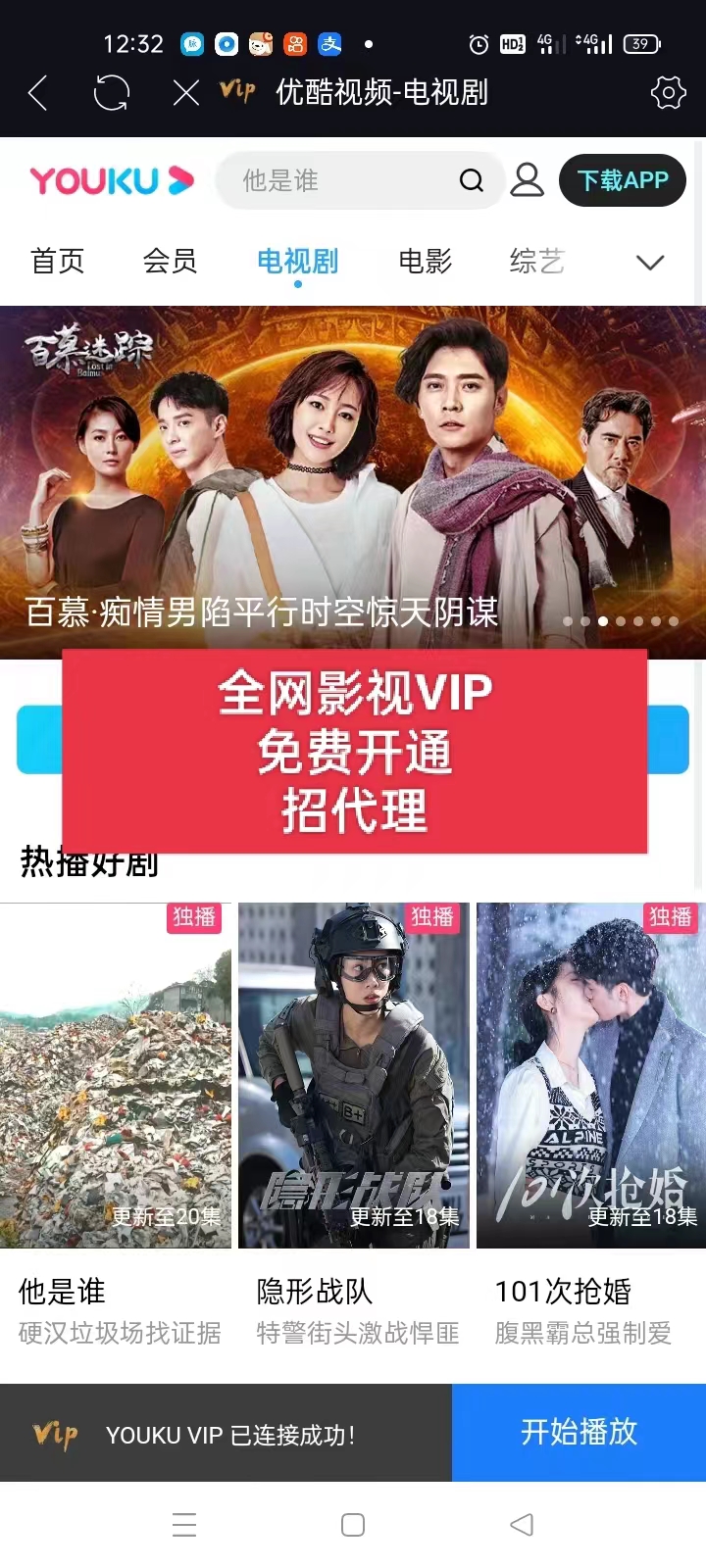Close the page with the X icon
This screenshot has height=1568, width=706.
click(x=185, y=93)
